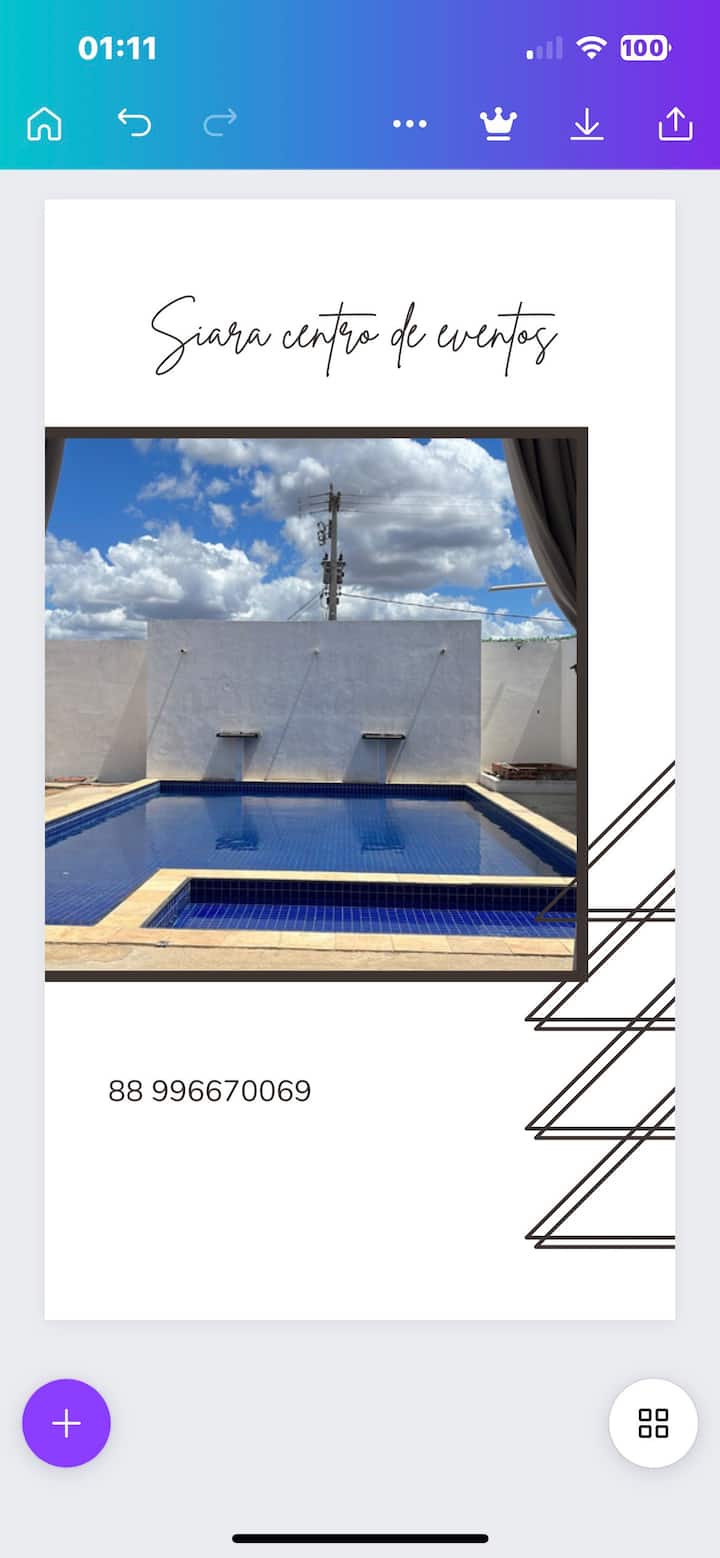Download the design

(587, 124)
